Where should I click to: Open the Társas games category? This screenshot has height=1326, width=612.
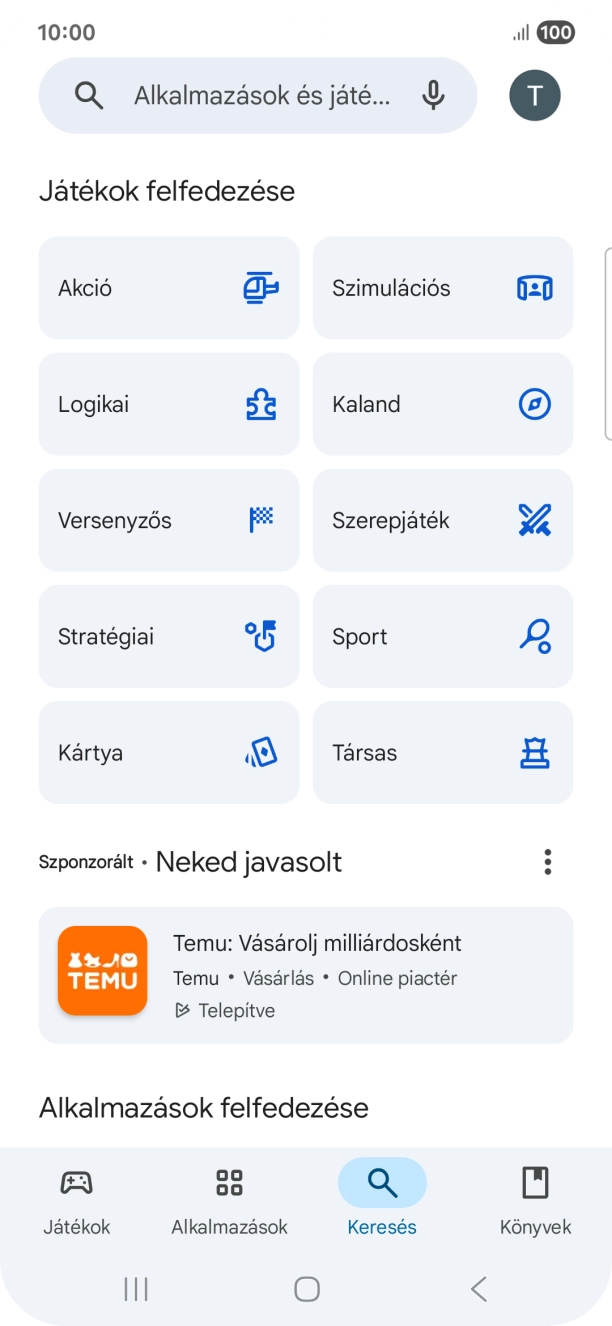tap(443, 752)
